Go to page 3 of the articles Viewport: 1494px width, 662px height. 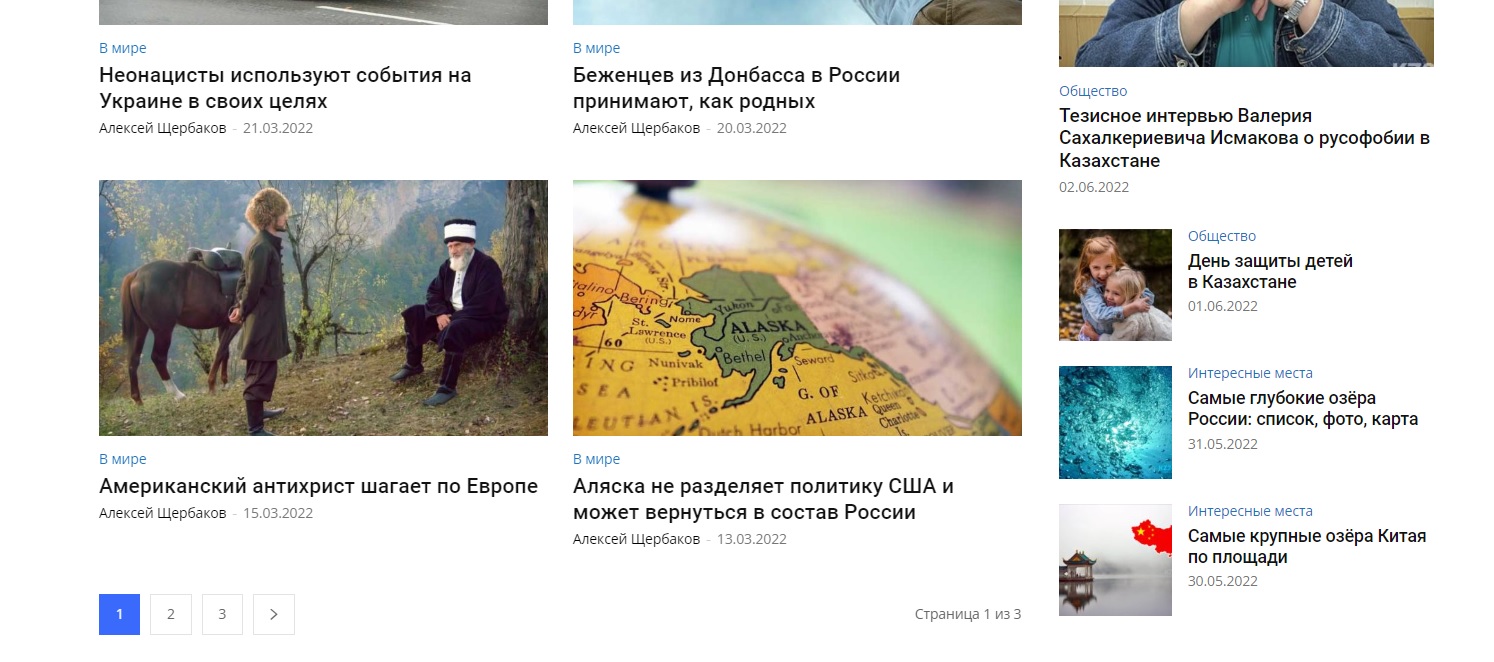(222, 614)
